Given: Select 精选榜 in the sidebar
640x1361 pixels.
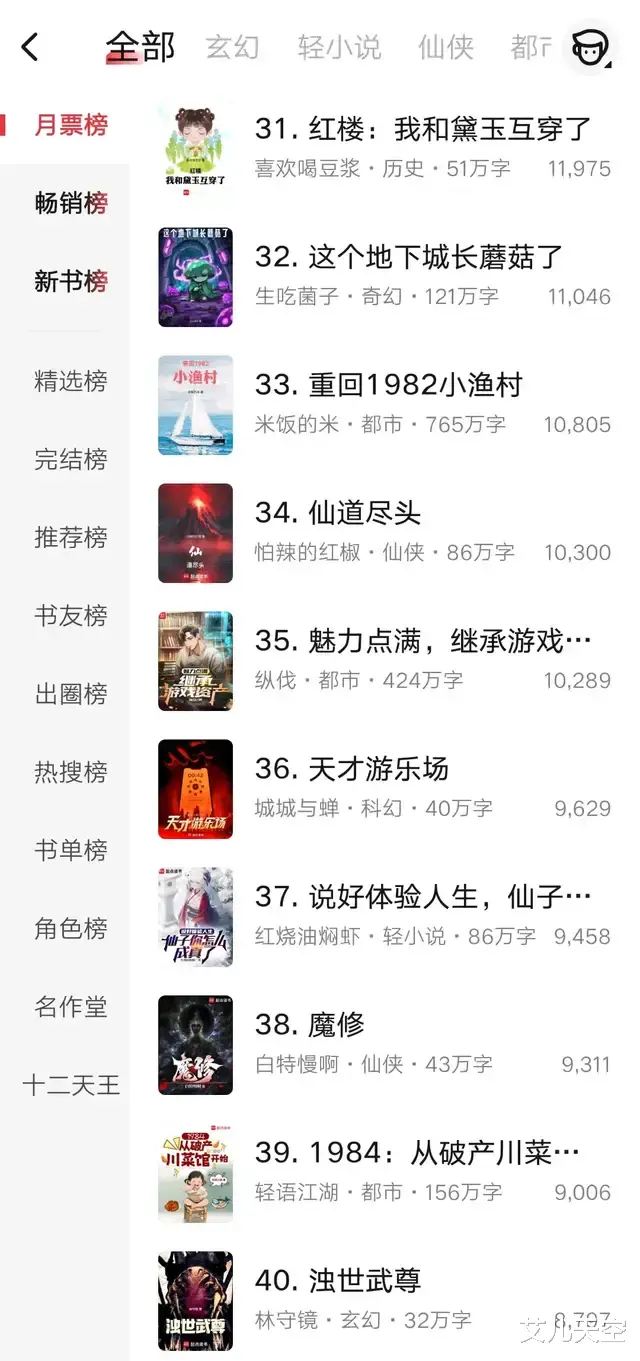Looking at the screenshot, I should coord(70,381).
